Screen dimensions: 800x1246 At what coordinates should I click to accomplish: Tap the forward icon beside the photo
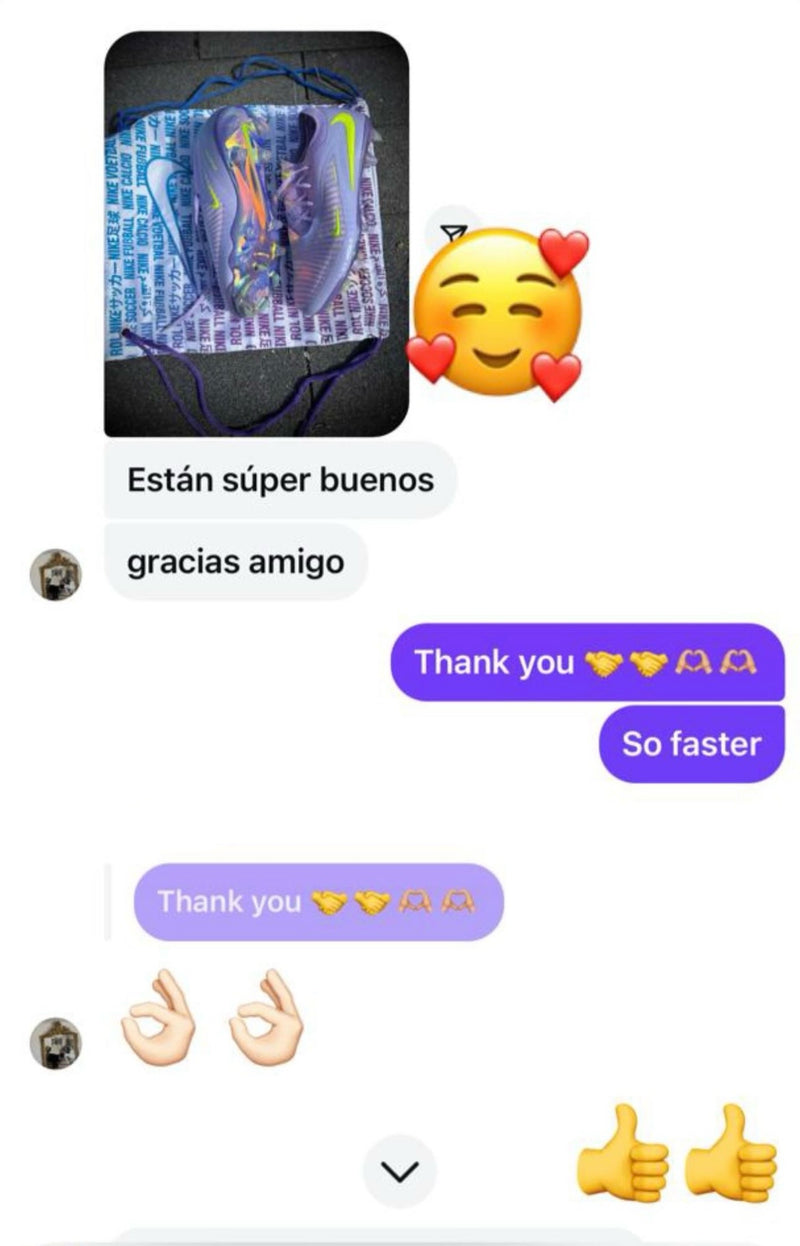[x=453, y=234]
